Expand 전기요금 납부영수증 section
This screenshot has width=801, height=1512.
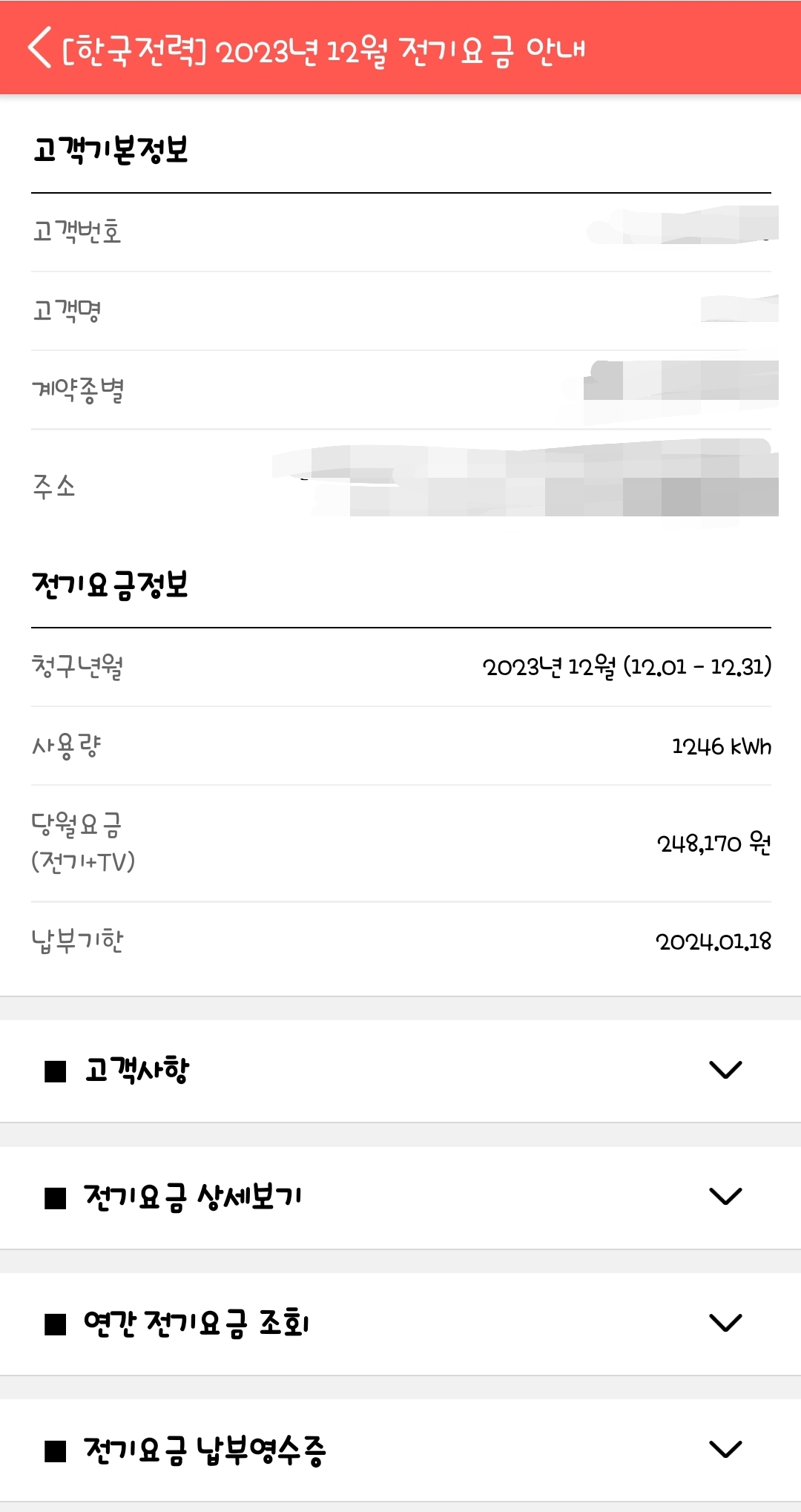click(x=725, y=1449)
